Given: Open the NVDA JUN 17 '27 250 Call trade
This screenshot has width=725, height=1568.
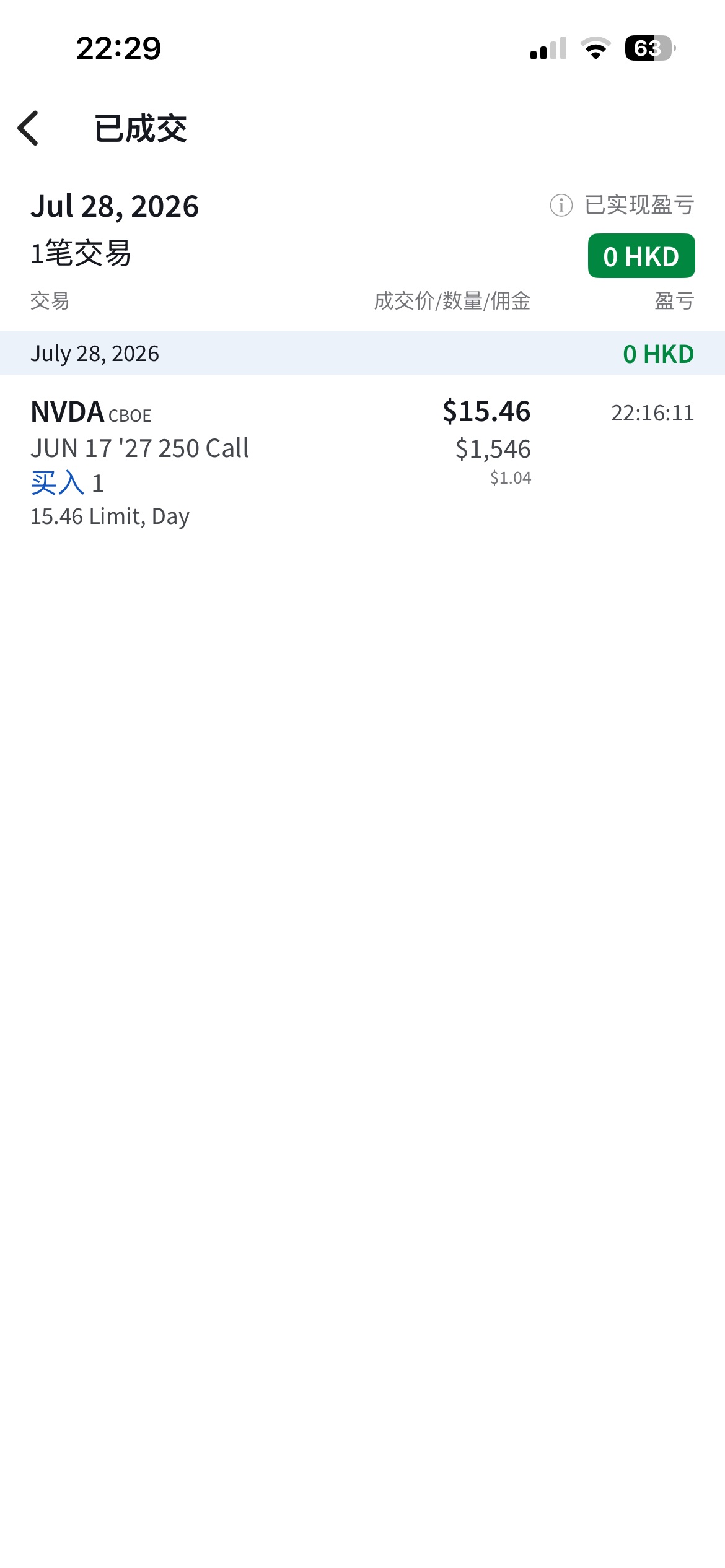Looking at the screenshot, I should click(362, 462).
